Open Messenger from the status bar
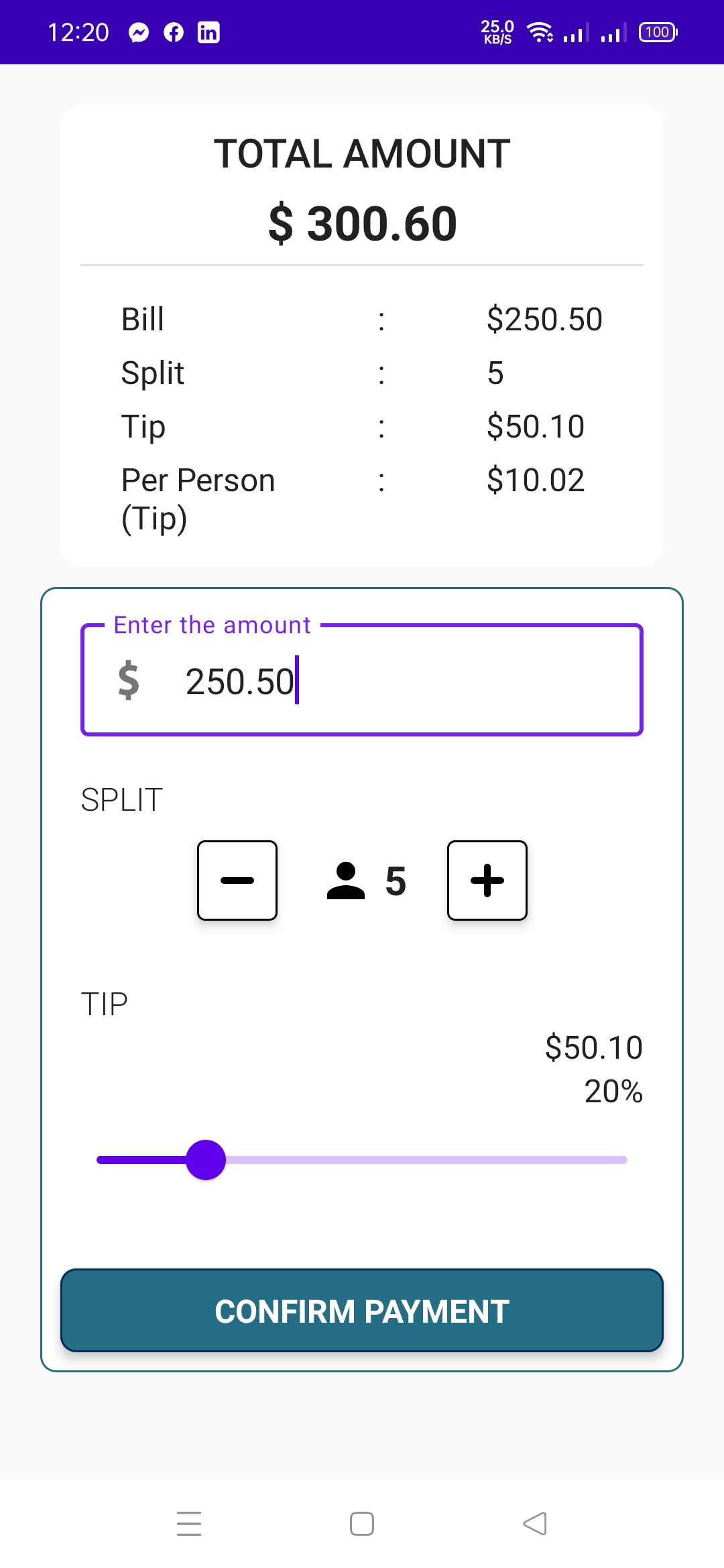The height and width of the screenshot is (1568, 724). click(137, 31)
